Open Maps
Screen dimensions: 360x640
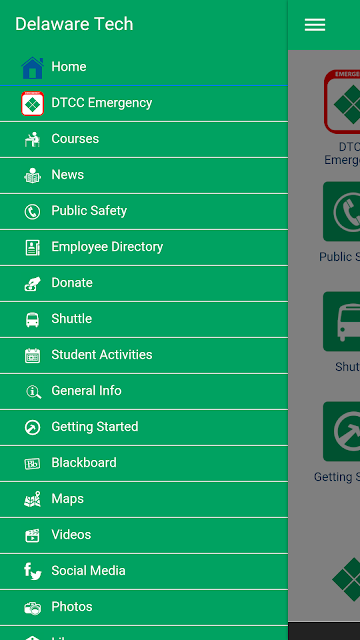coord(144,499)
